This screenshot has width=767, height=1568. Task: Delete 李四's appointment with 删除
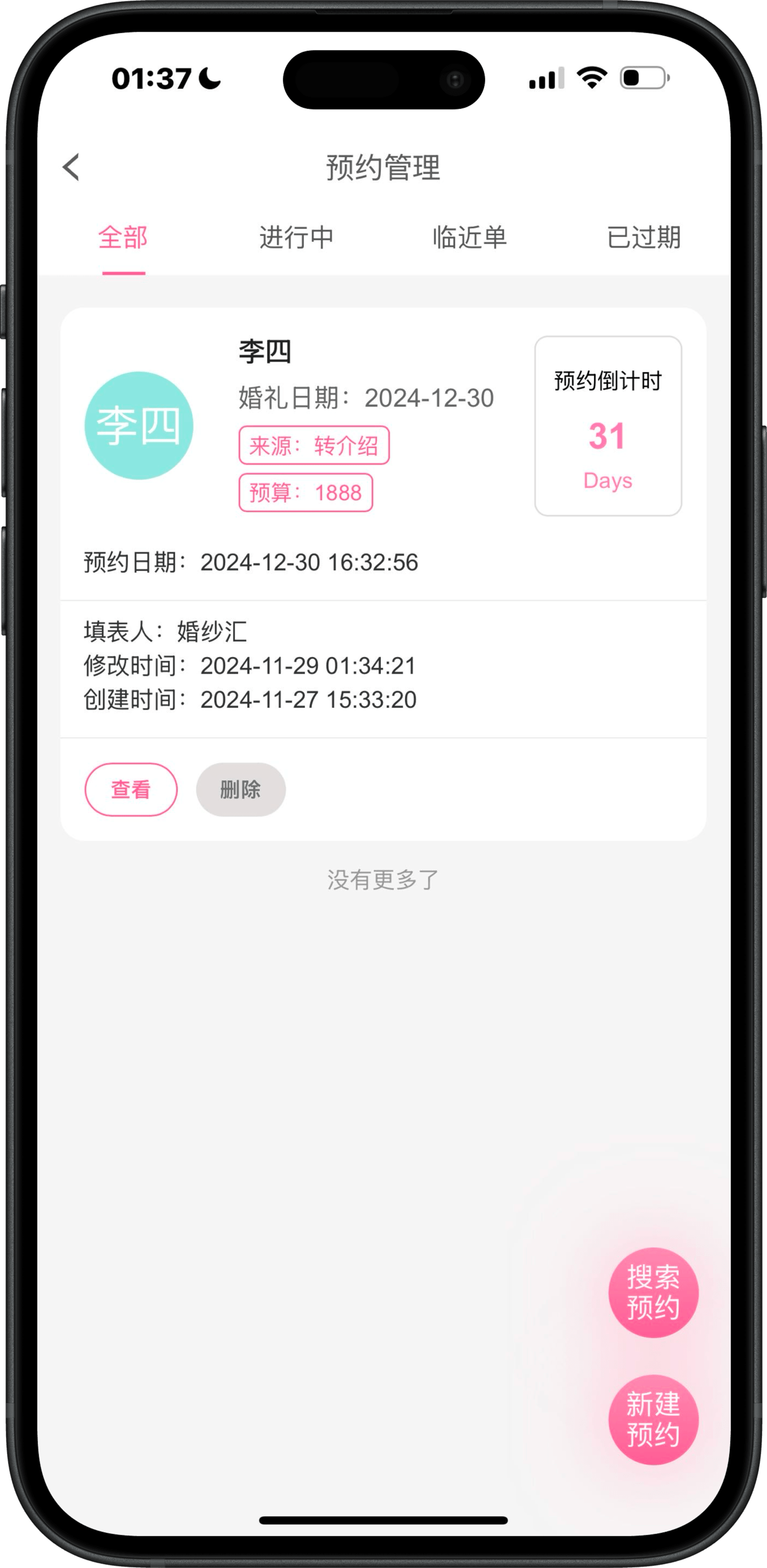click(240, 789)
